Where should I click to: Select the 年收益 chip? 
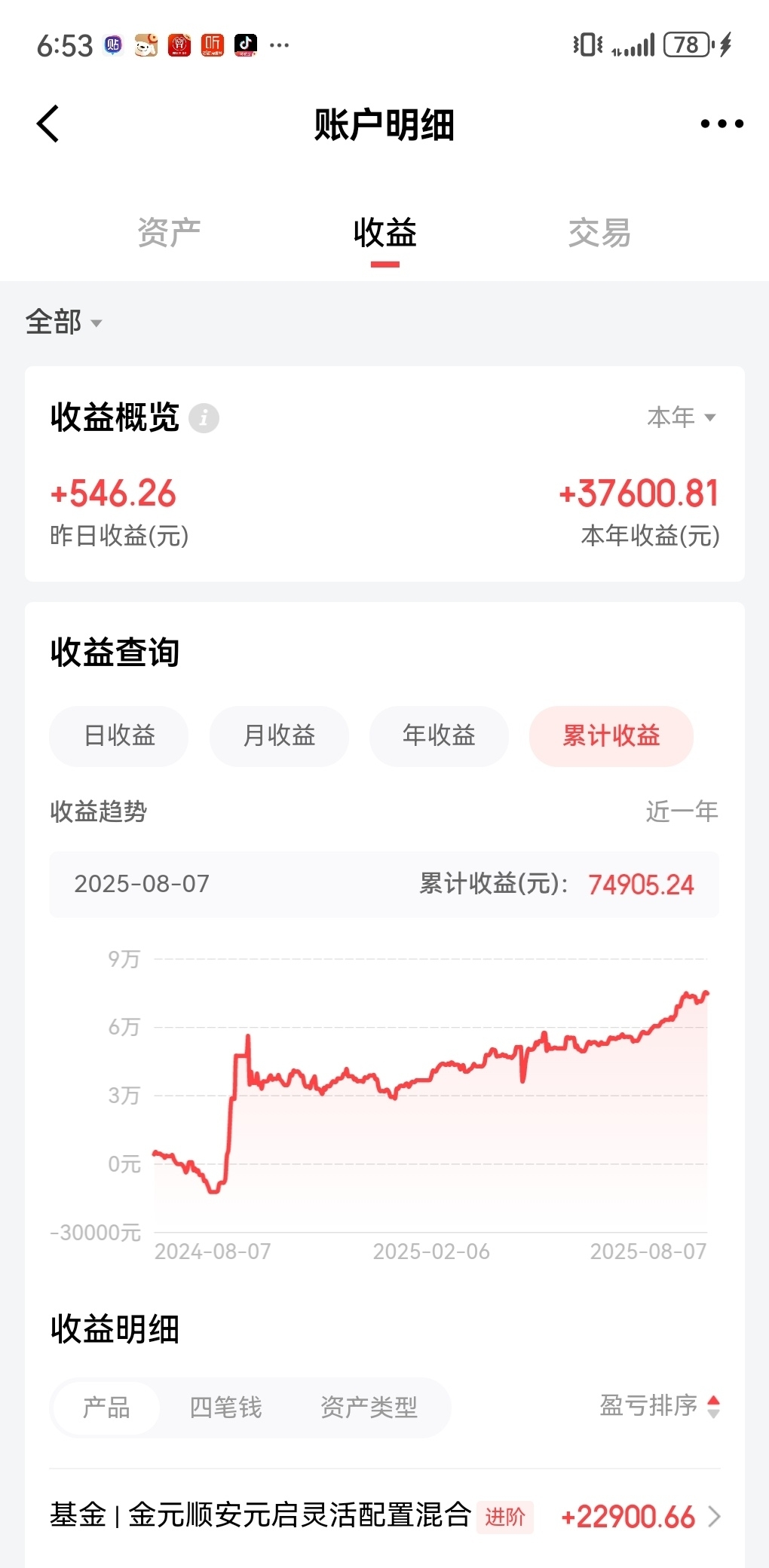point(439,735)
